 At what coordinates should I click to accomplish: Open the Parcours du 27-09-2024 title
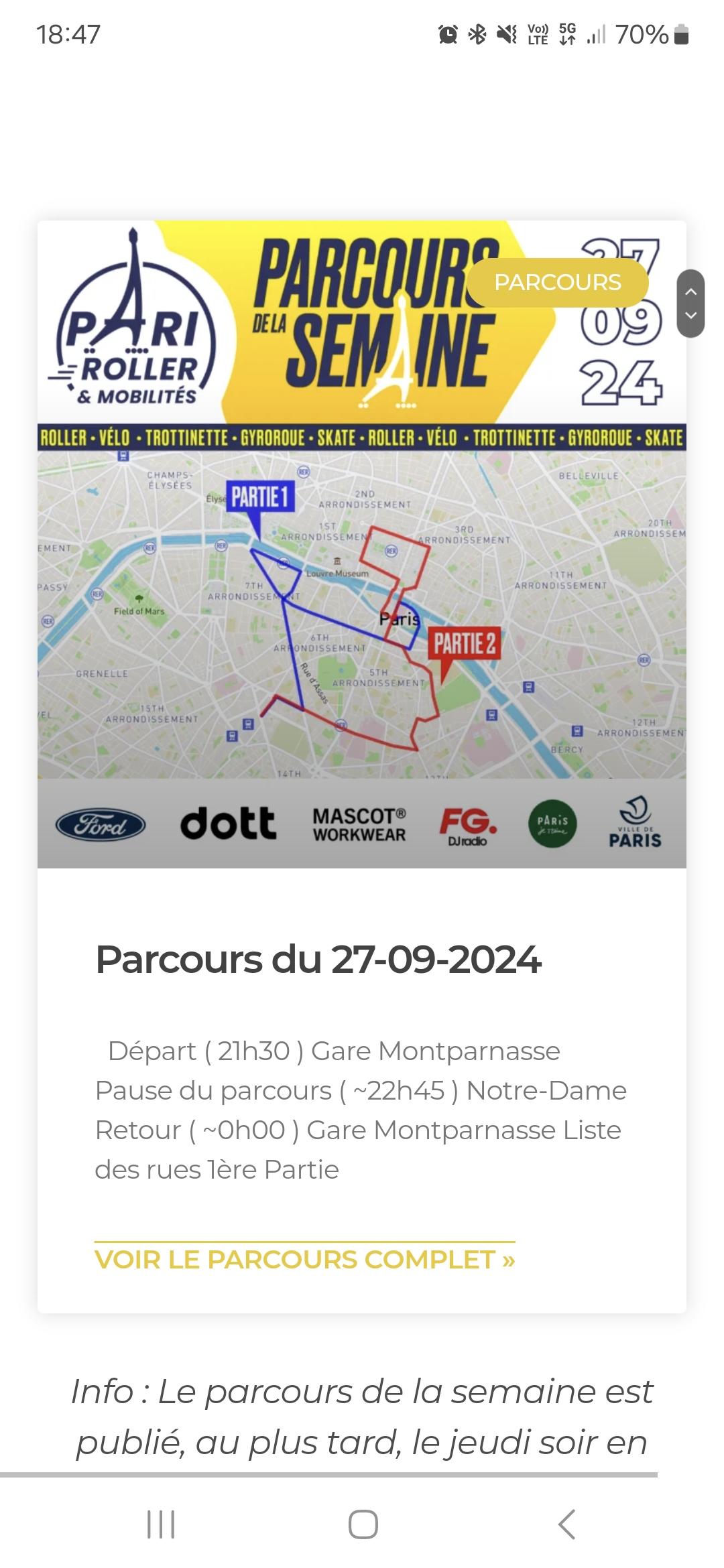[318, 960]
